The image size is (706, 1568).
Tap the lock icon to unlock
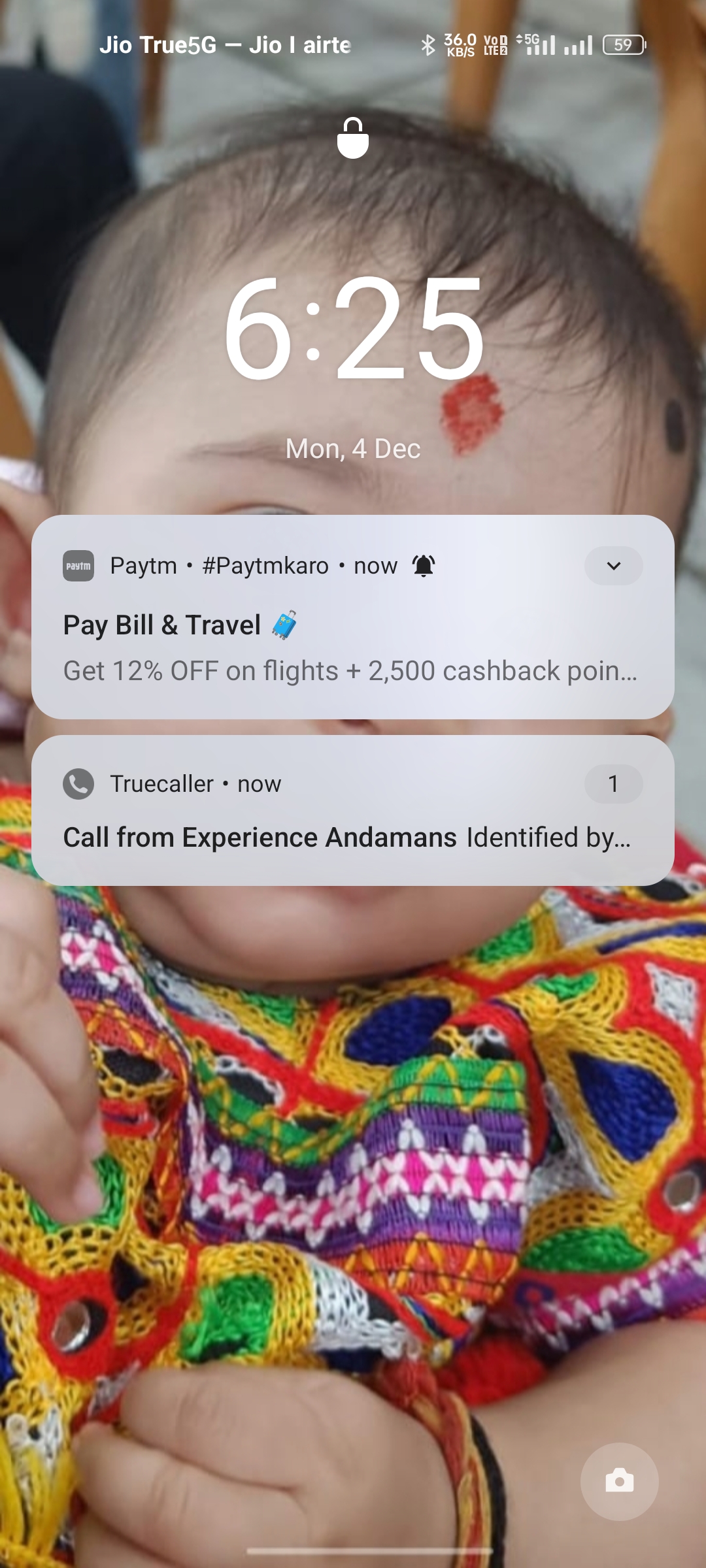pyautogui.click(x=353, y=138)
